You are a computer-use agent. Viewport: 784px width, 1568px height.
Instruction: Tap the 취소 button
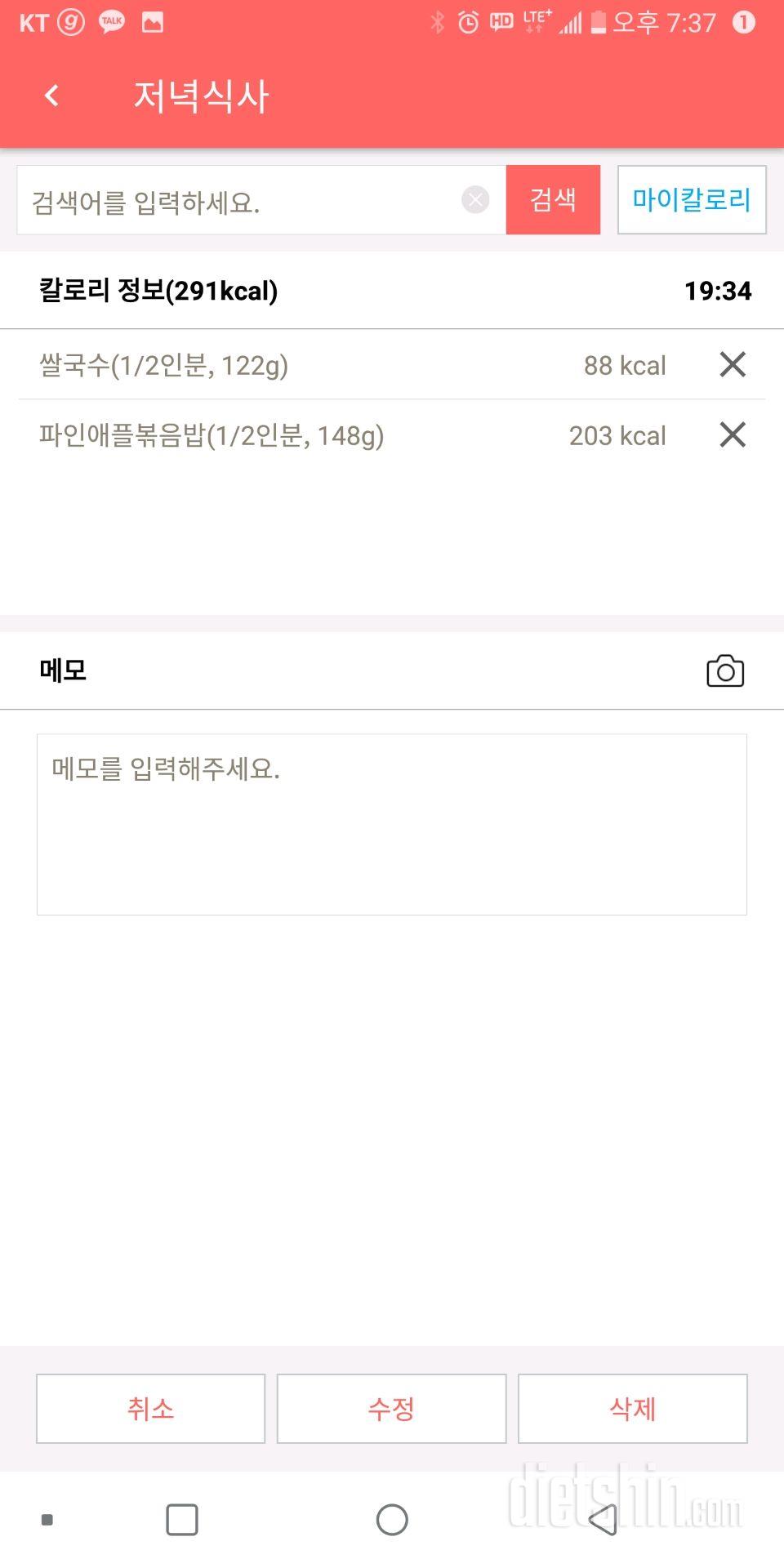pyautogui.click(x=150, y=1409)
